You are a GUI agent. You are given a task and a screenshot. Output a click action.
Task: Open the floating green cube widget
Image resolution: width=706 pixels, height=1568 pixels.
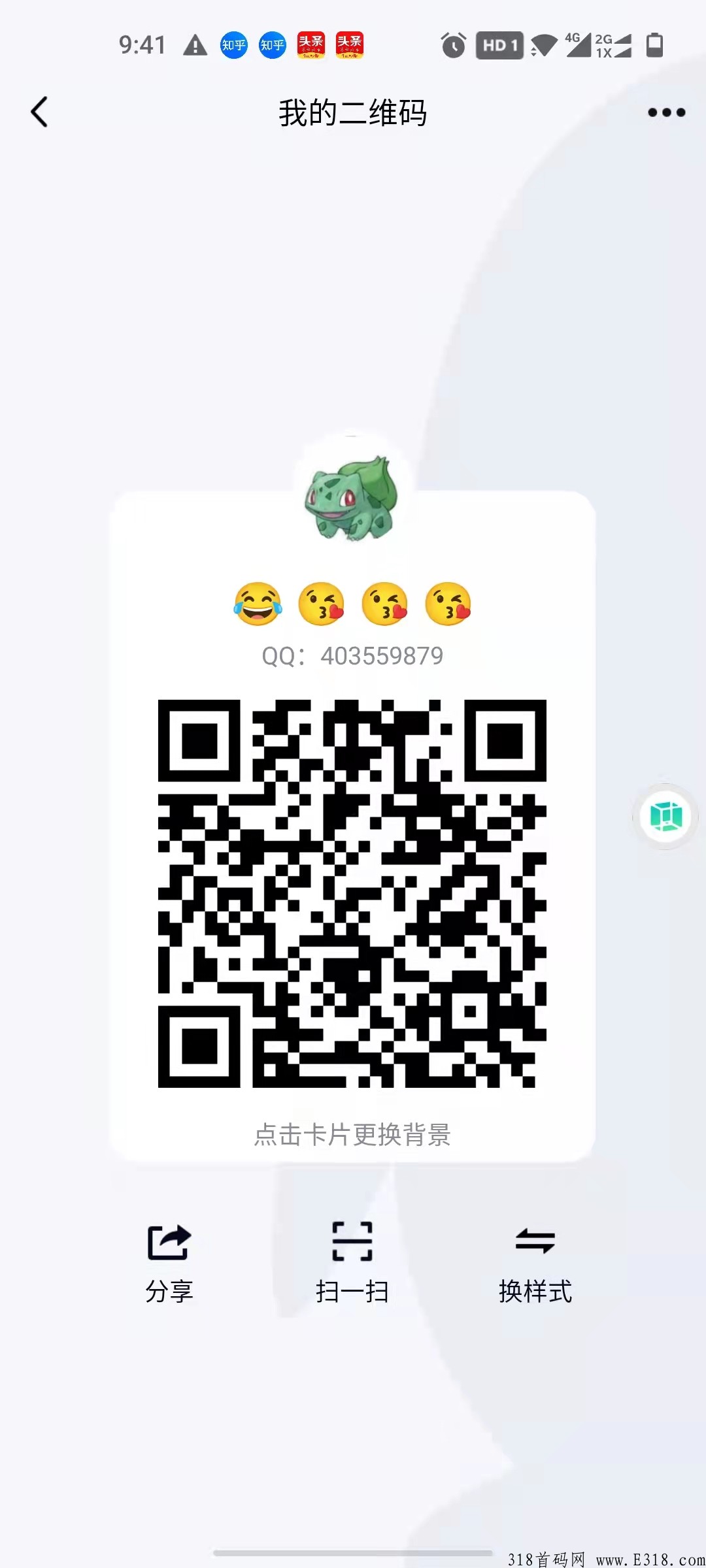665,817
